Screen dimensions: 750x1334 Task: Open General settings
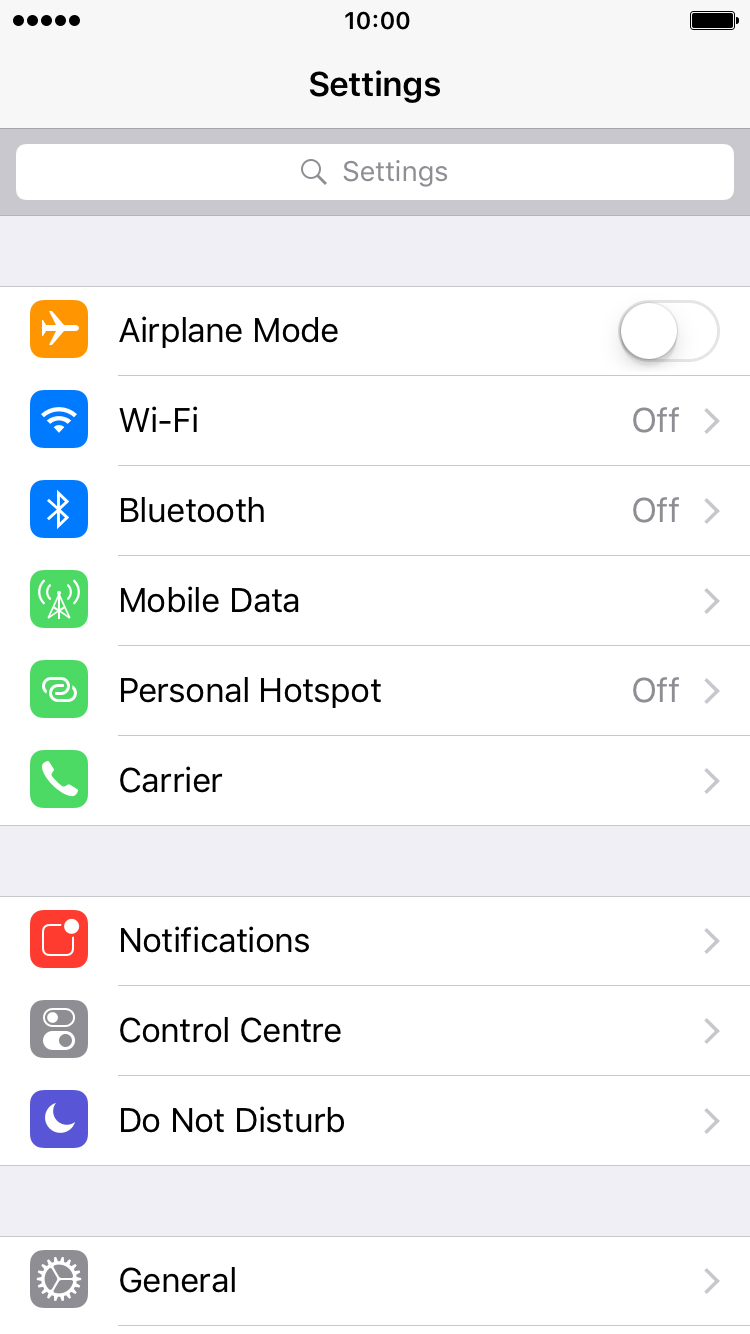[x=375, y=1281]
